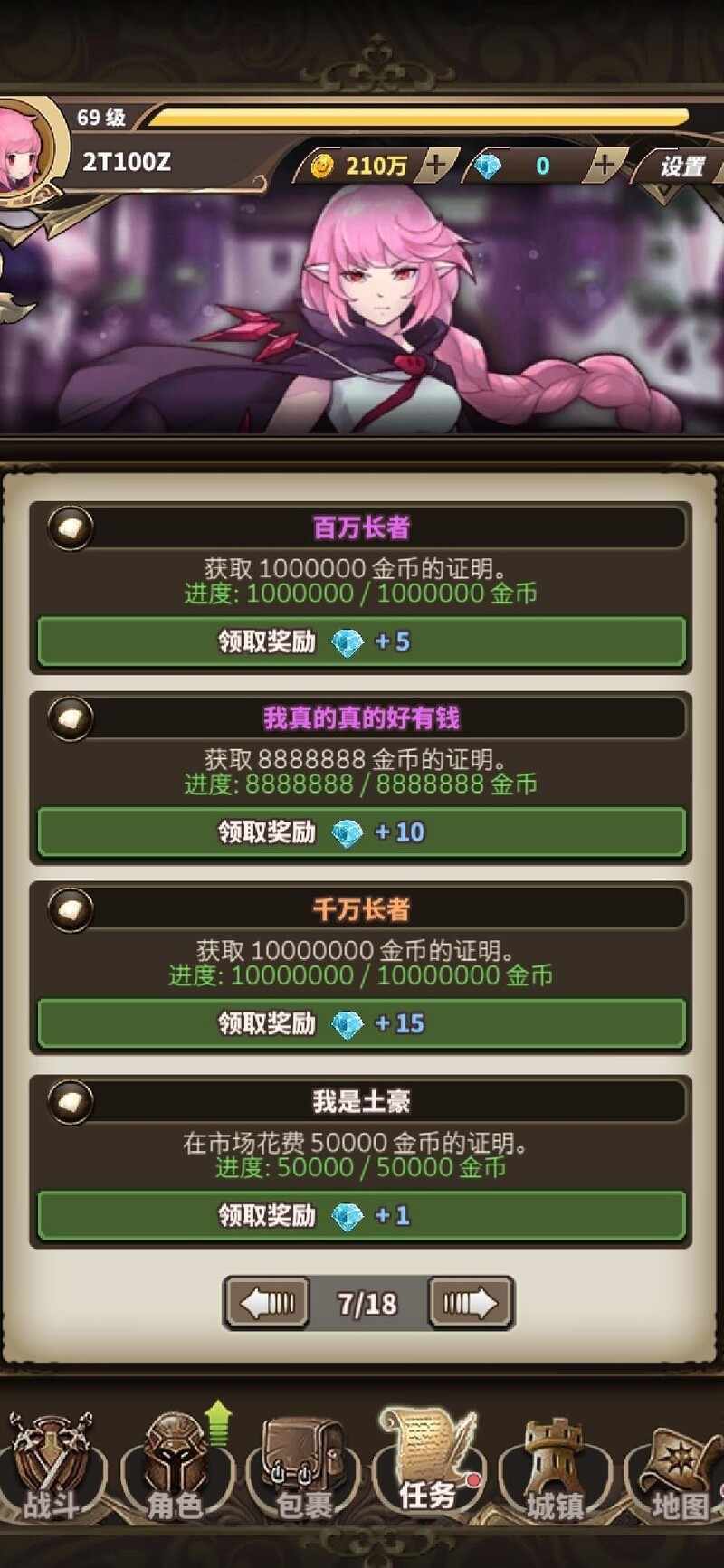Open the 包裹 inventory tab
The width and height of the screenshot is (724, 1568).
click(x=303, y=1466)
